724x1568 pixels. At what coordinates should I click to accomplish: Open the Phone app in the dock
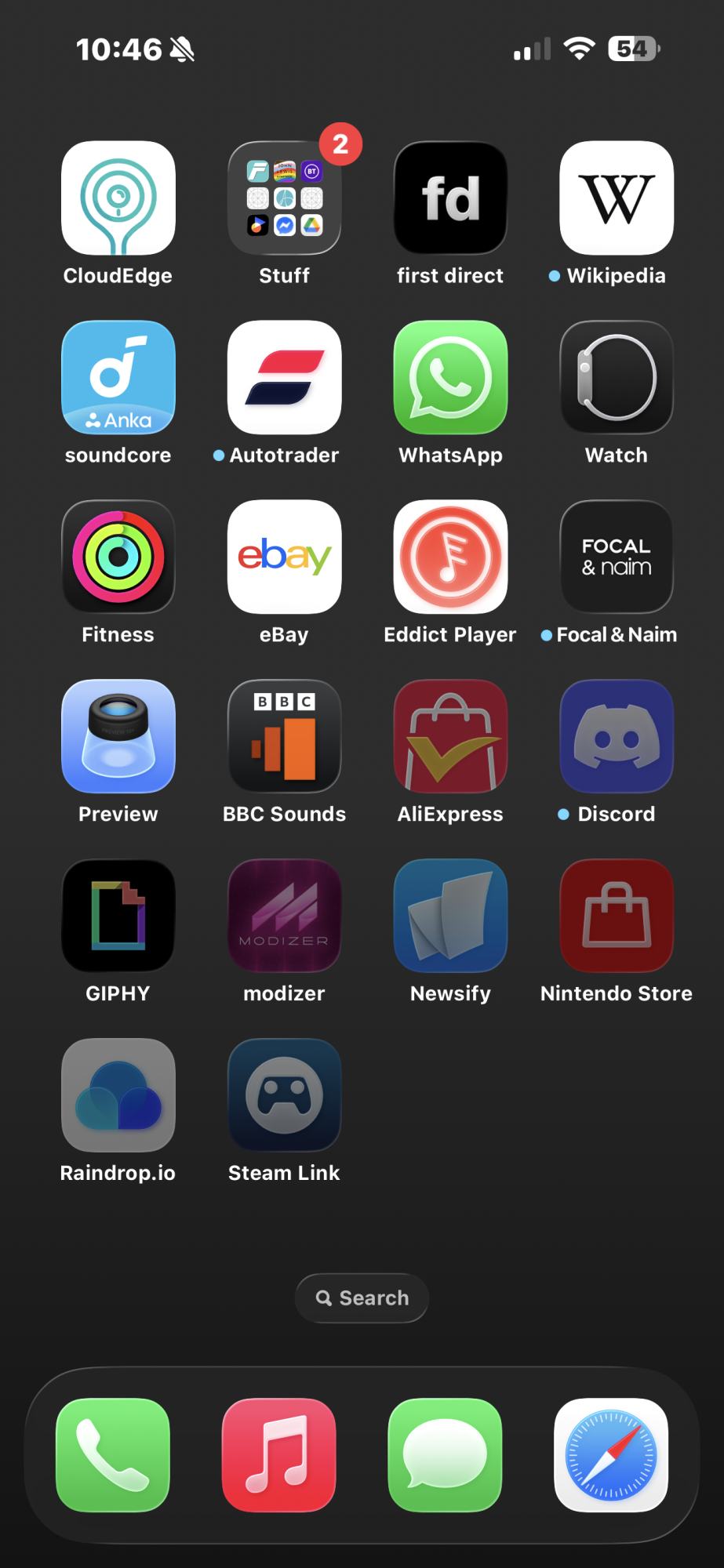point(113,1455)
